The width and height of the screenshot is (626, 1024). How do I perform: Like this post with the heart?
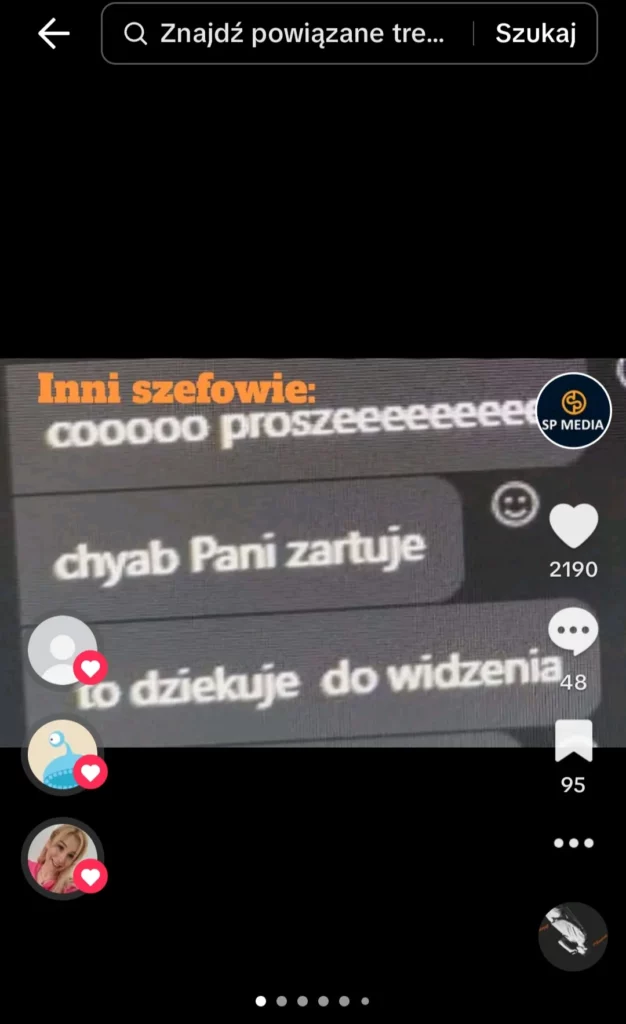coord(574,526)
